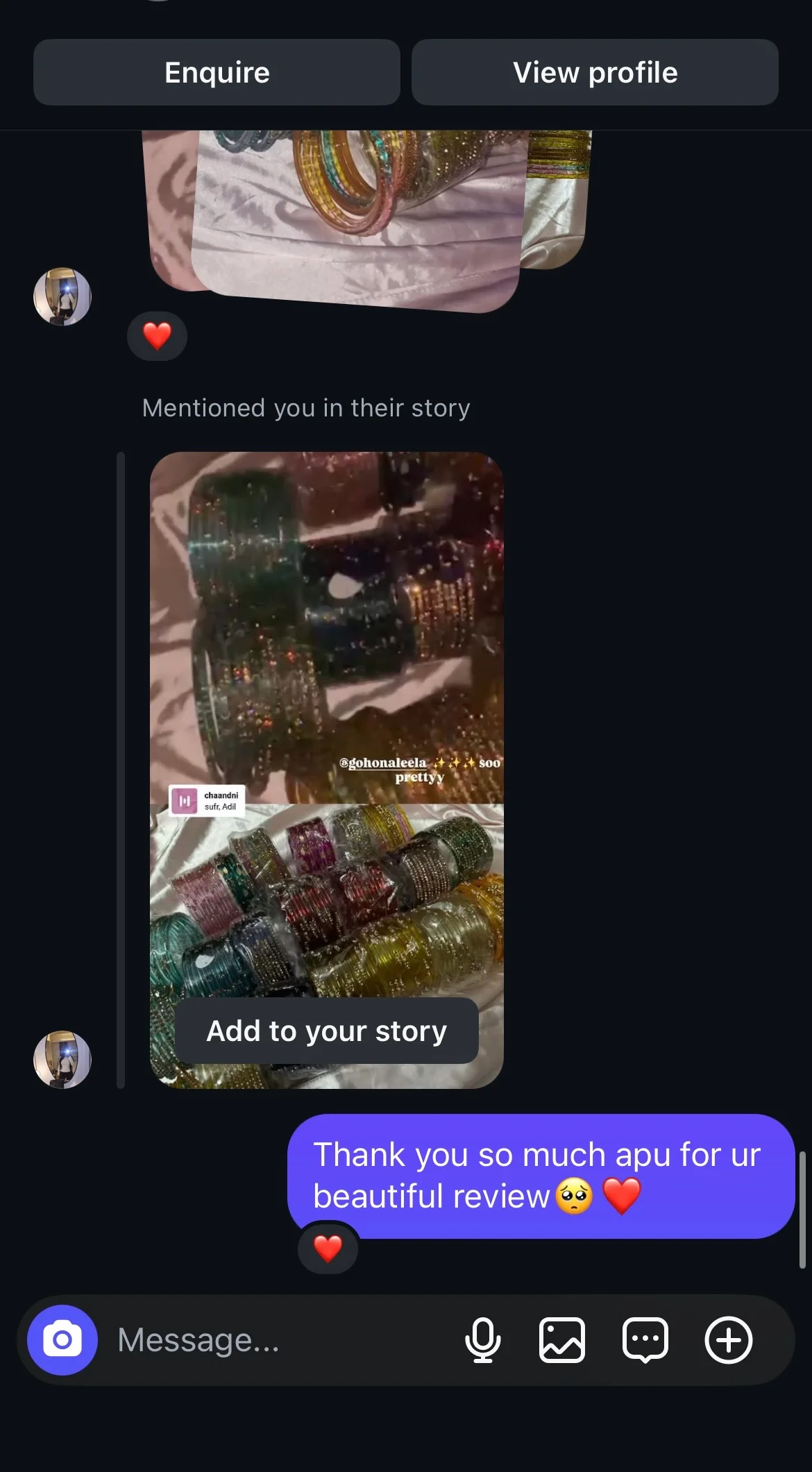Open the sender's avatar beside the mentioned story
The width and height of the screenshot is (812, 1472).
click(x=62, y=1059)
